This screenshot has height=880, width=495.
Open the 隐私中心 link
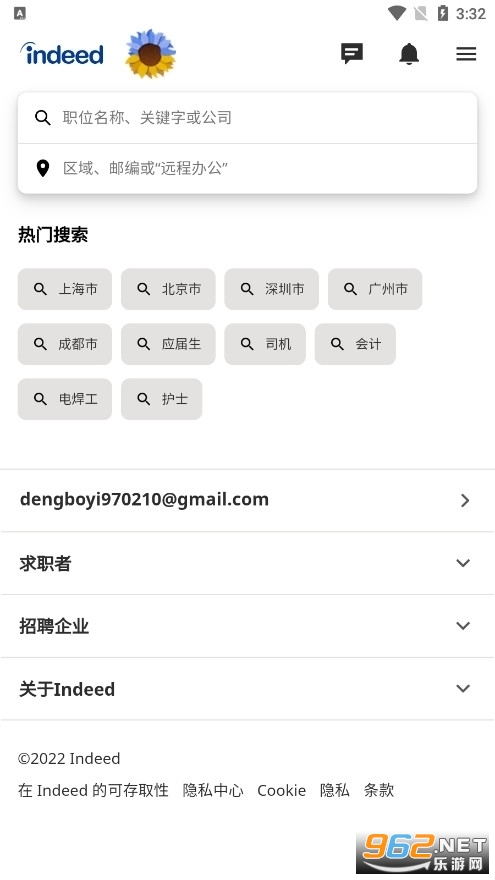tap(213, 790)
